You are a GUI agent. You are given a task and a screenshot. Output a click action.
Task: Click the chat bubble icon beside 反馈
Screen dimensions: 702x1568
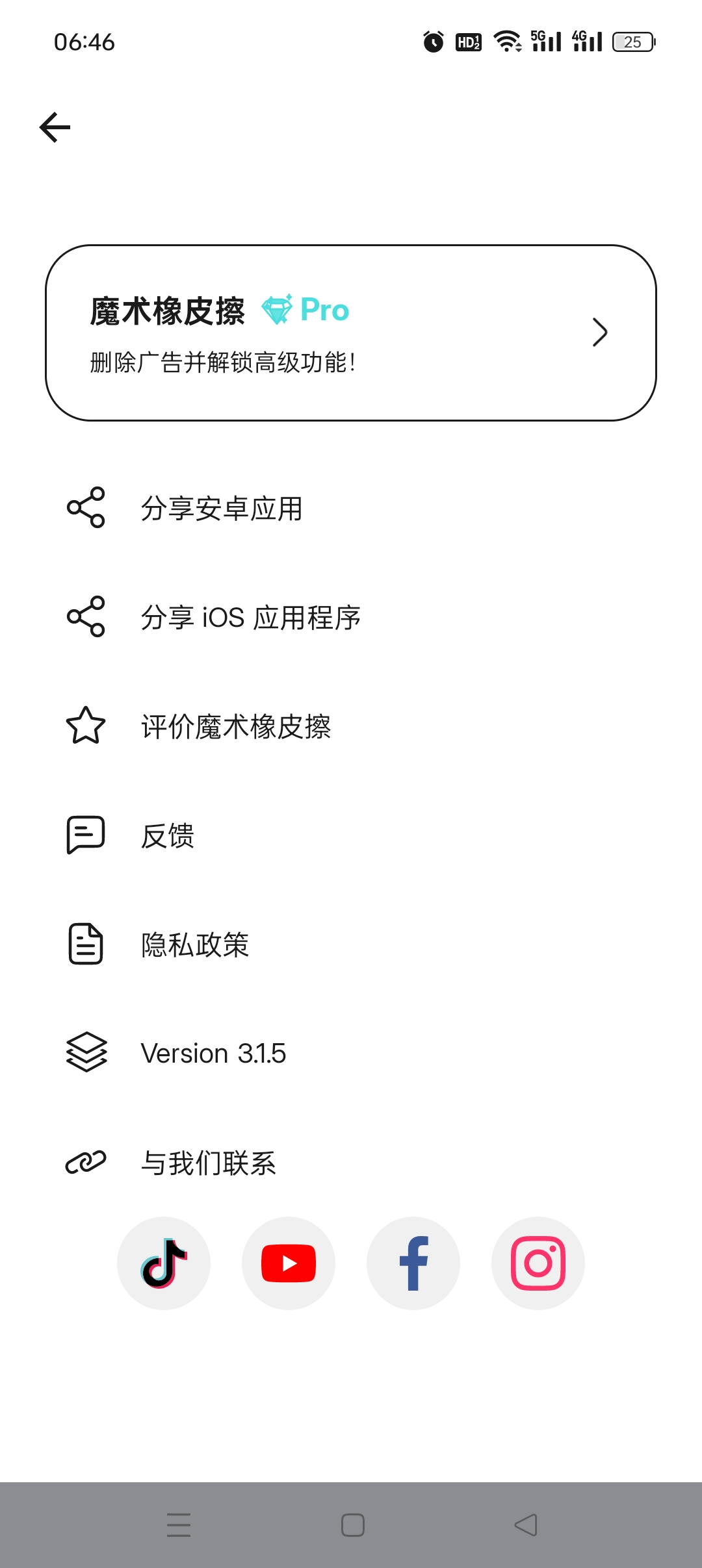pyautogui.click(x=85, y=835)
